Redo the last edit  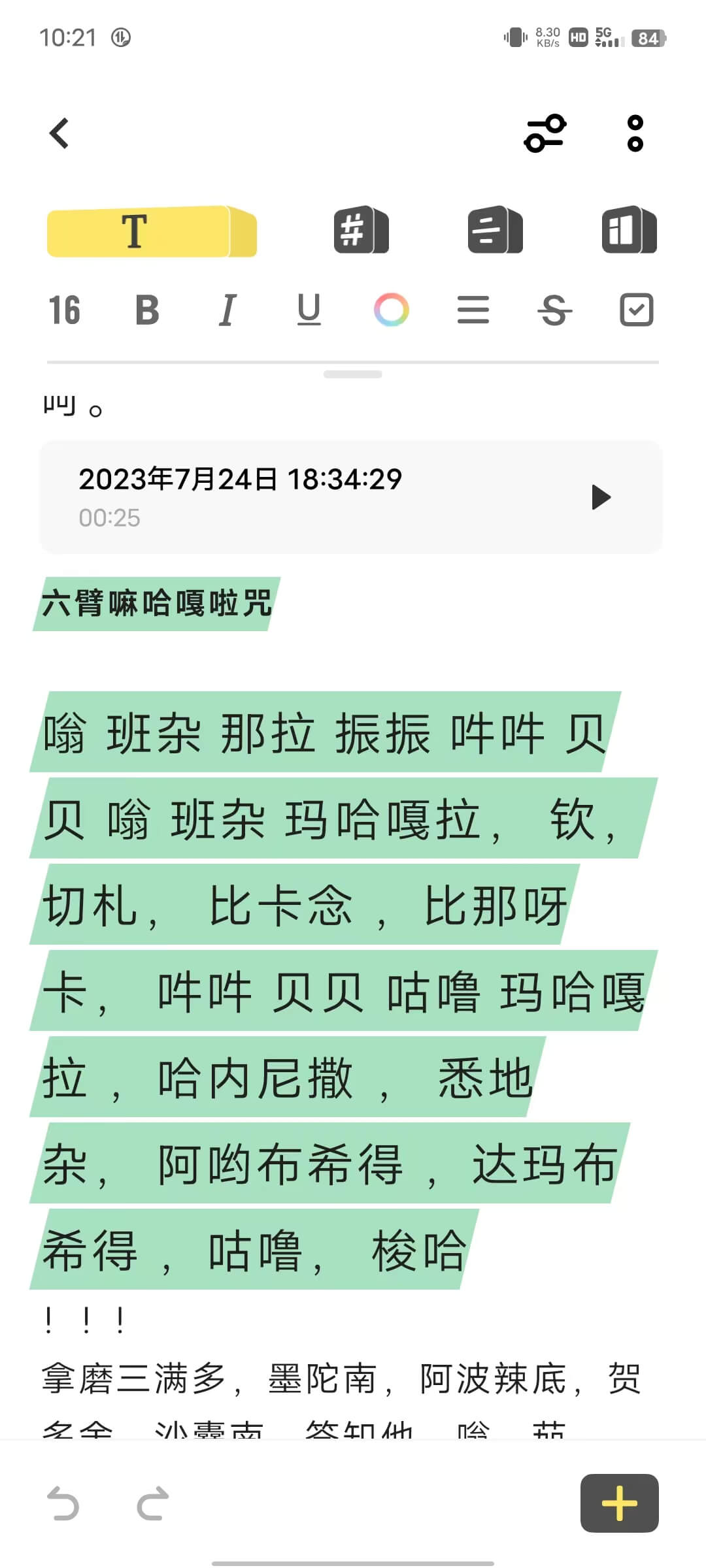(x=153, y=1503)
